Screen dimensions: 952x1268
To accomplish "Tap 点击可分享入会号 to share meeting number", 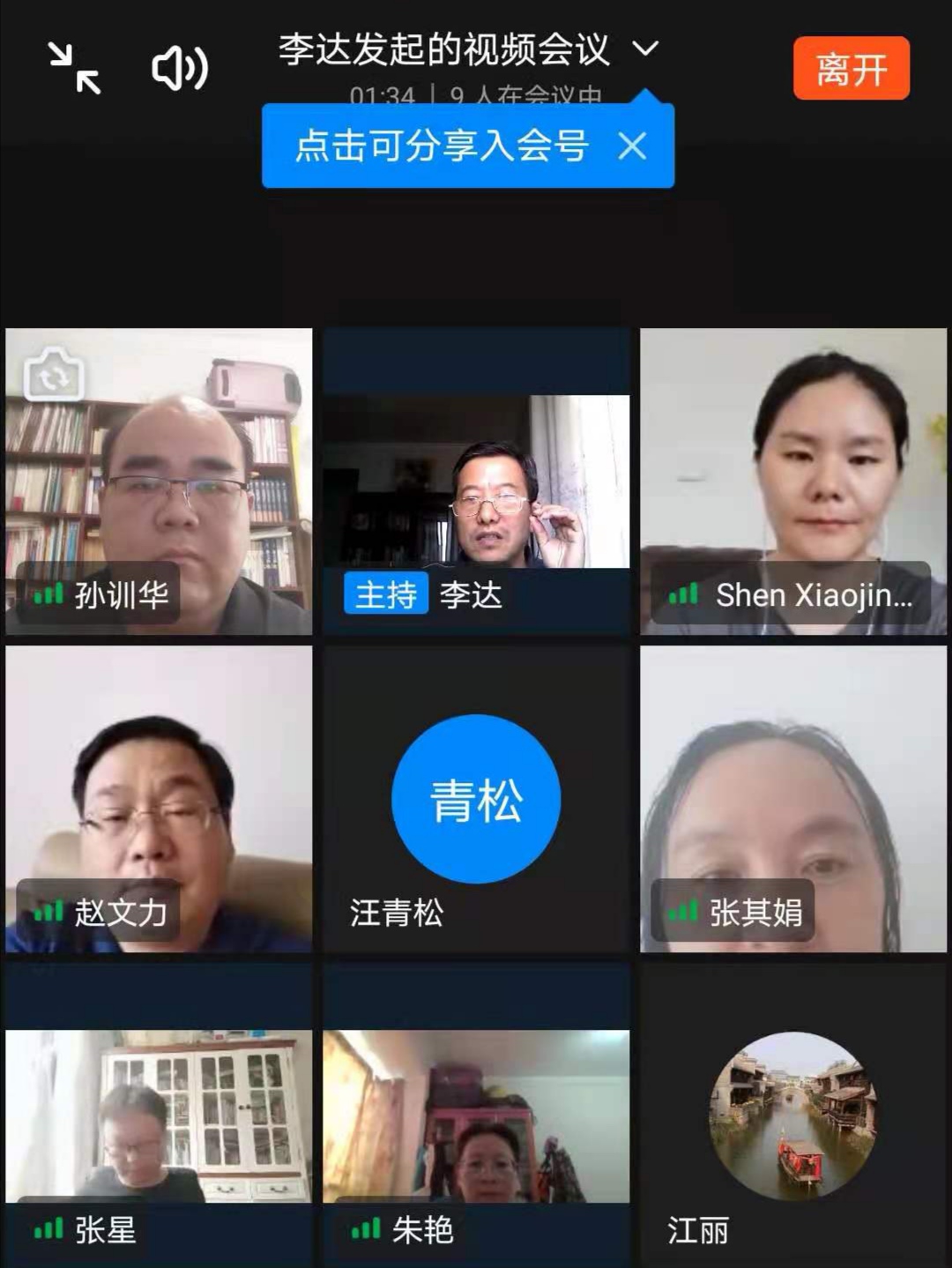I will 441,145.
